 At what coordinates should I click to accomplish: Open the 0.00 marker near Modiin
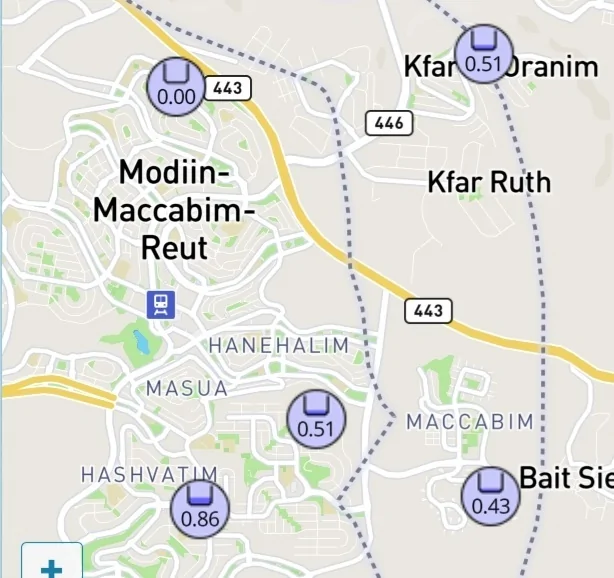[175, 87]
